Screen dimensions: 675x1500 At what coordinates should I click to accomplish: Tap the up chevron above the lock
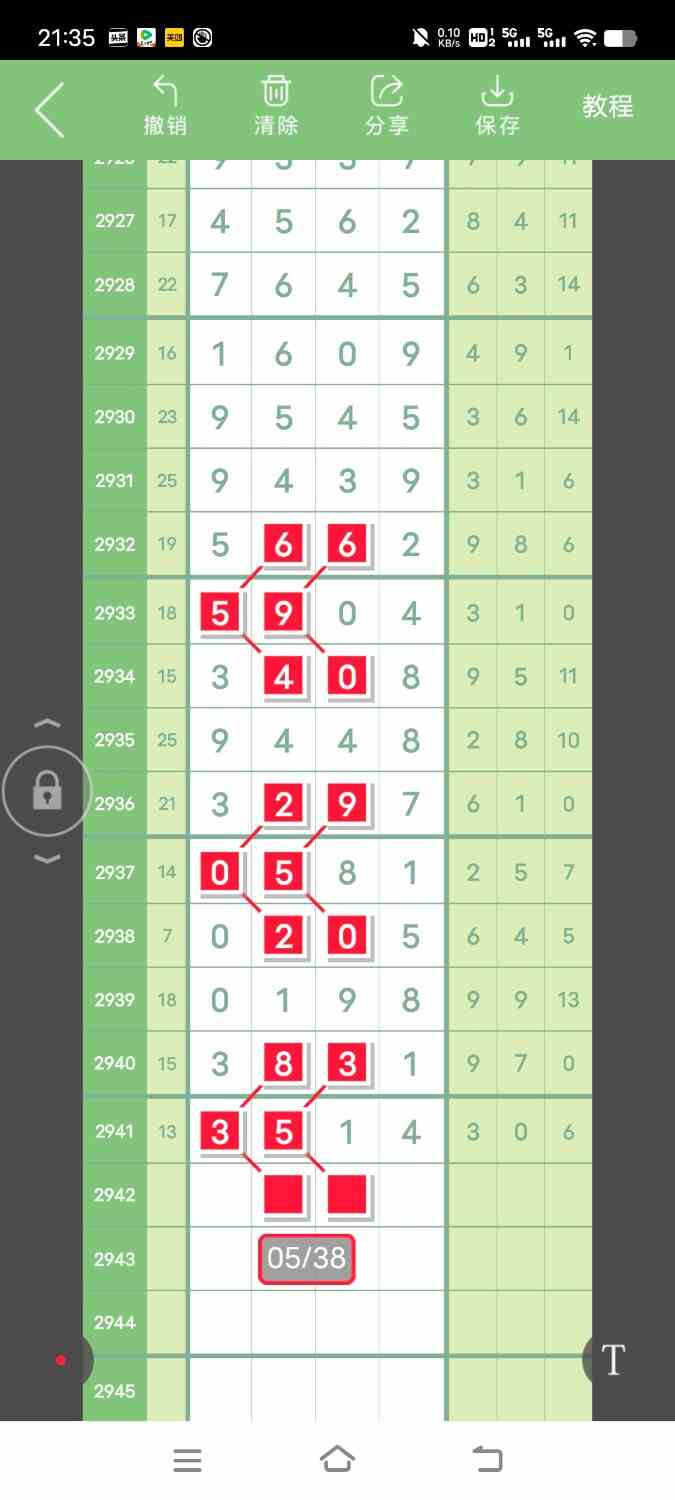click(48, 723)
